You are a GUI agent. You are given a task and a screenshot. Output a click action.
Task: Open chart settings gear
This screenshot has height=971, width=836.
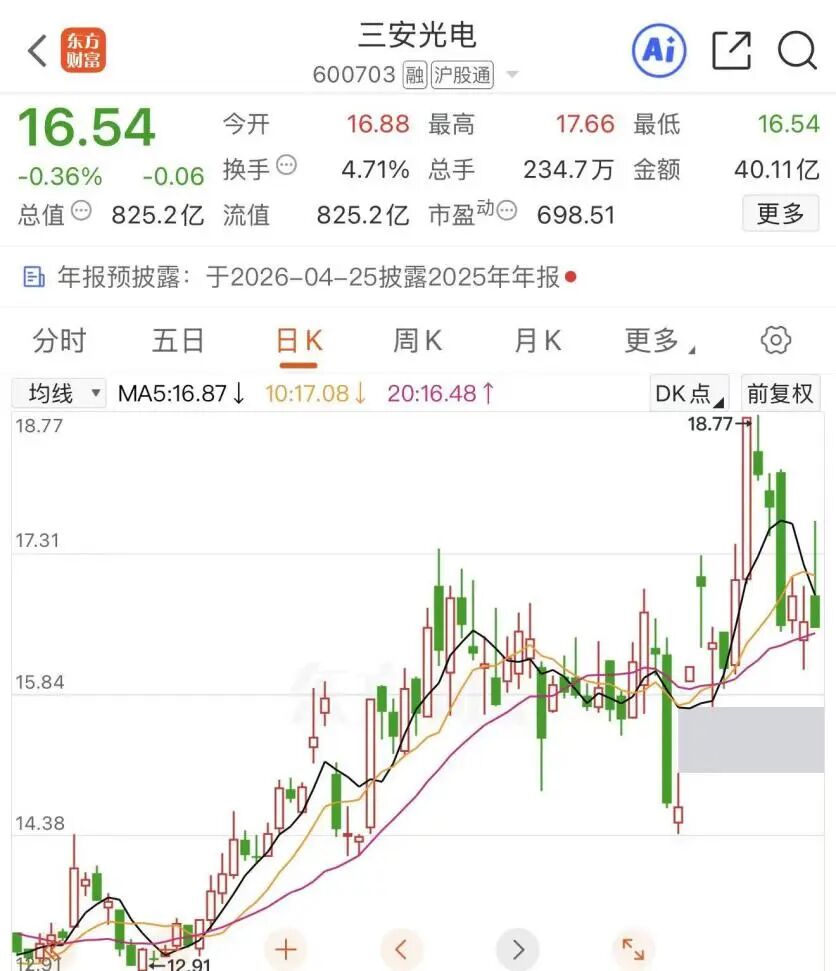[776, 340]
